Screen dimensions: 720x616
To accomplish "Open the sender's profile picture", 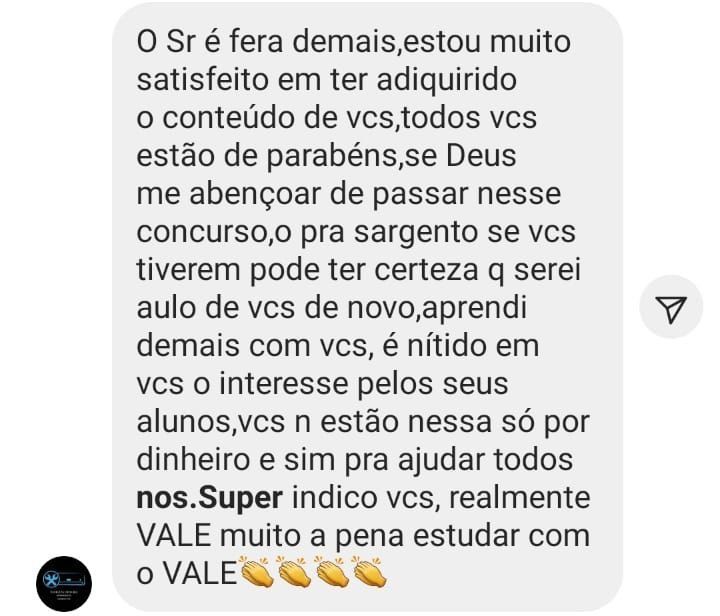I will coord(63,583).
